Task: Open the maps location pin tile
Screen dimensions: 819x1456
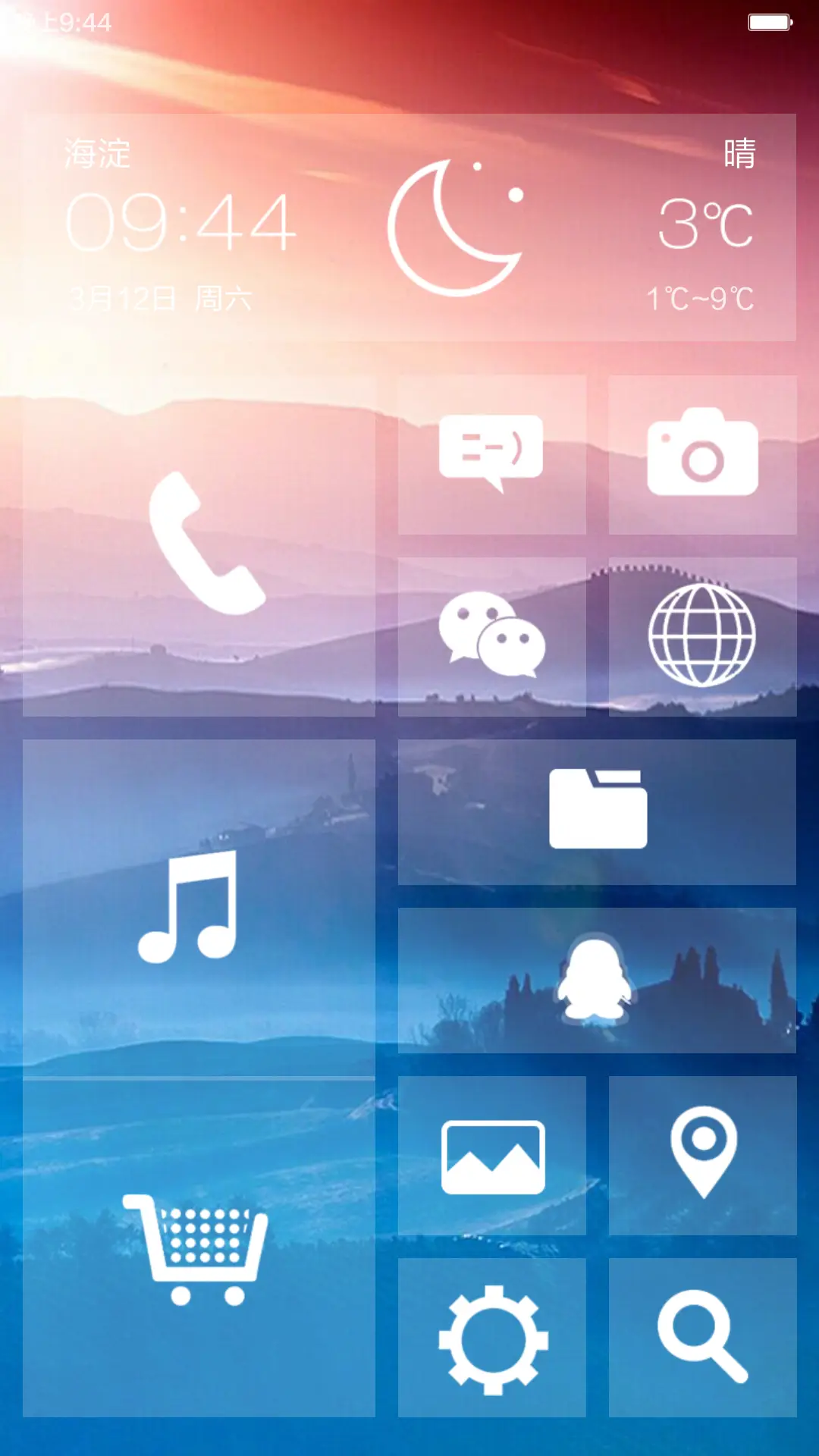Action: click(702, 1156)
